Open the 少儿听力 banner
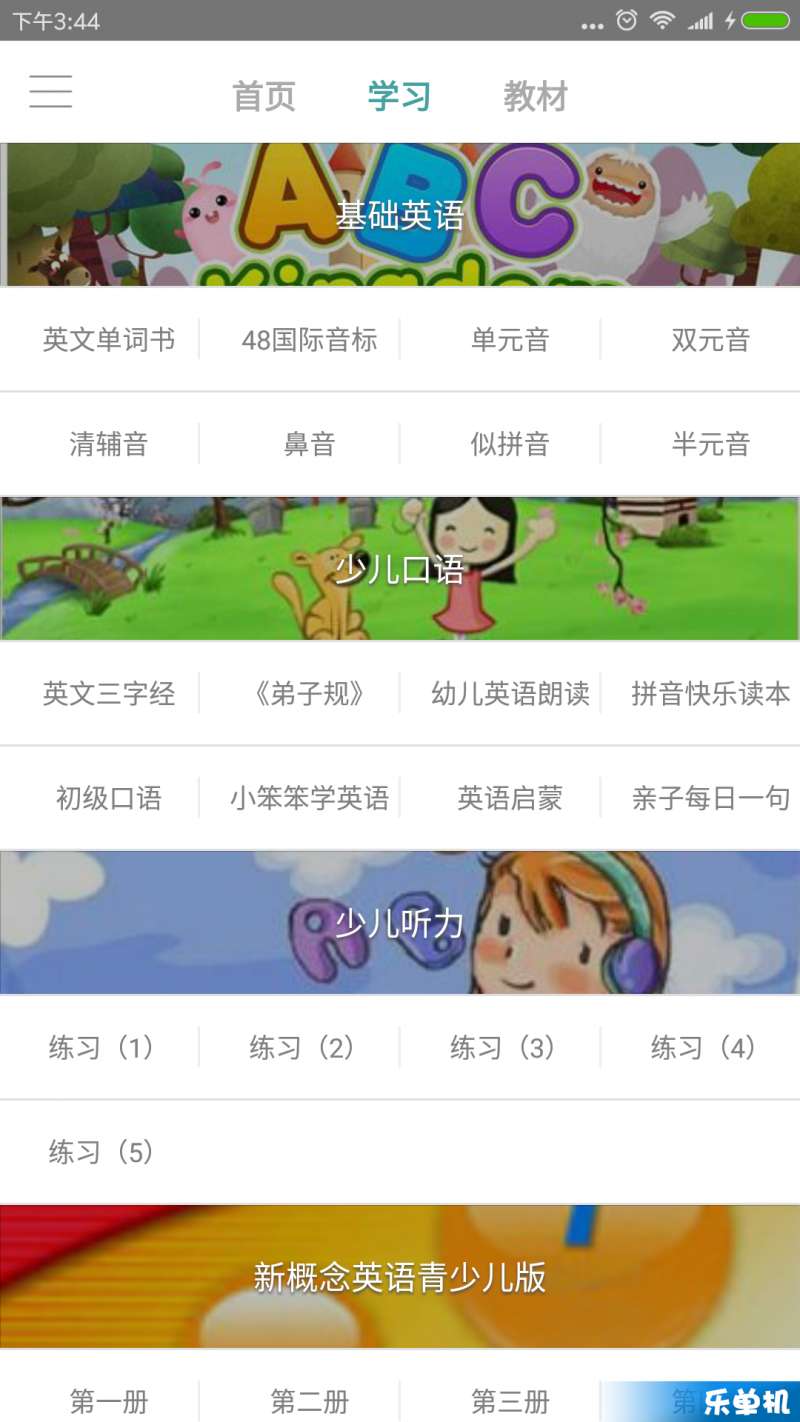 point(400,923)
